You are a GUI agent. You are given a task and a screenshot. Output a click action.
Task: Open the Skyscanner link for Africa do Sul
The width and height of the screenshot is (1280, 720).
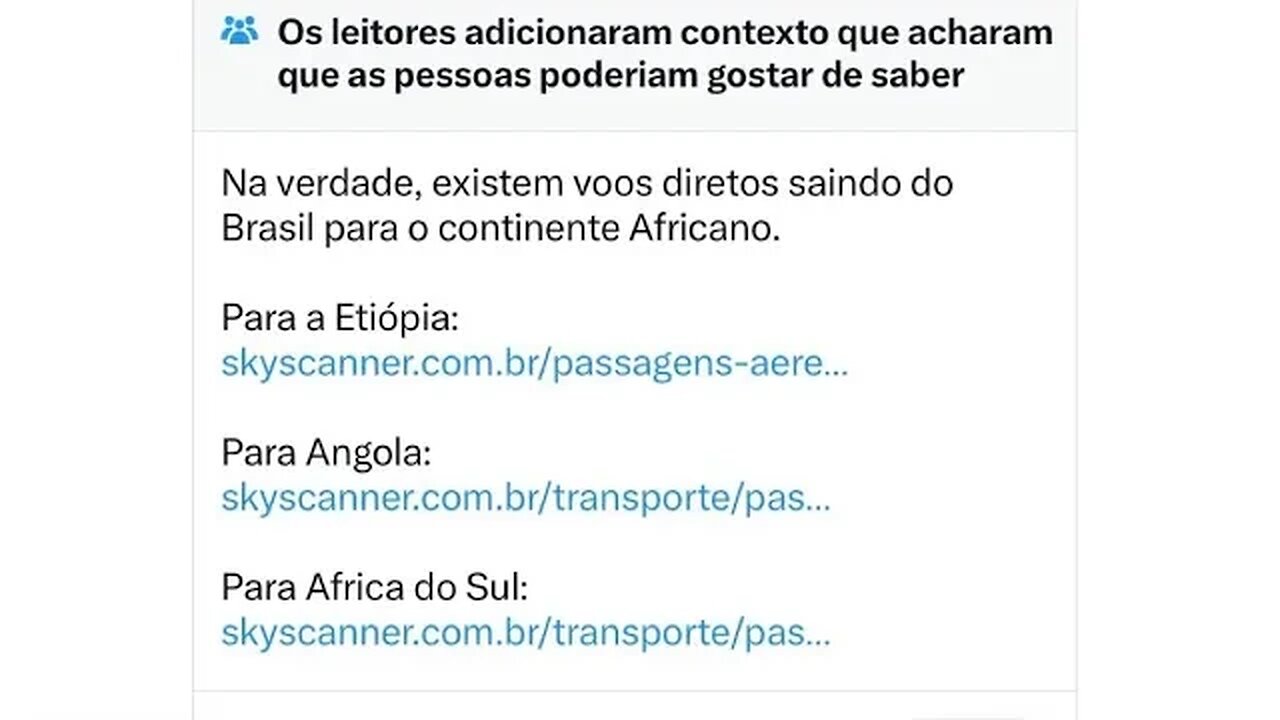[x=525, y=632]
